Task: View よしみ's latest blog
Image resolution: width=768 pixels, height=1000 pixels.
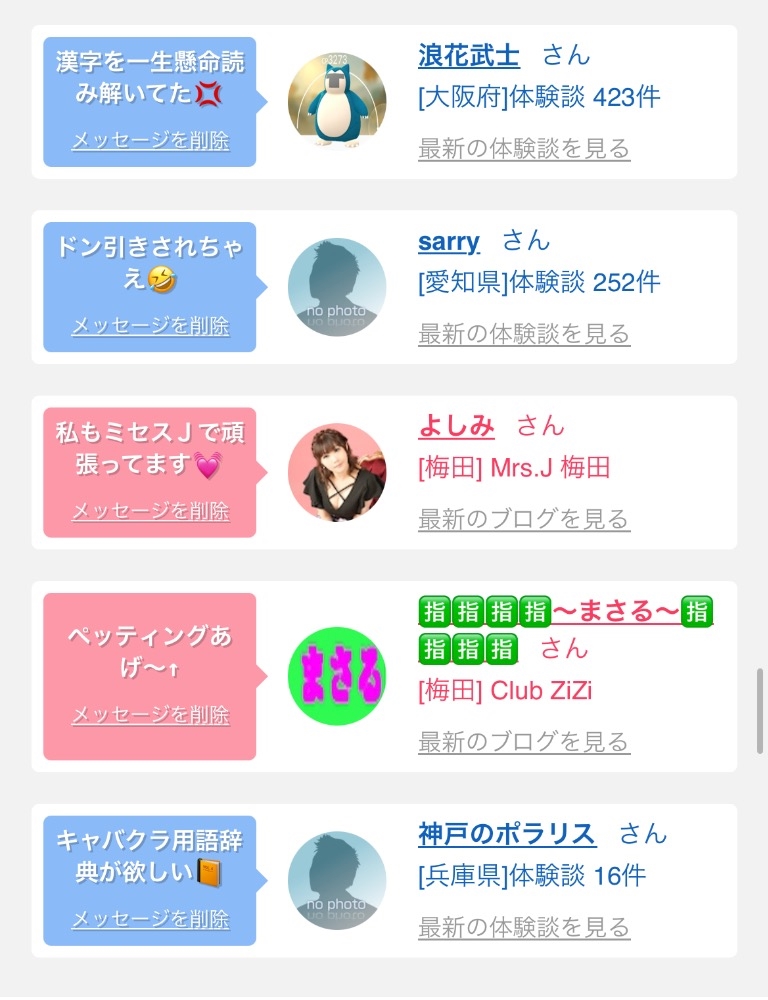Action: pyautogui.click(x=524, y=519)
